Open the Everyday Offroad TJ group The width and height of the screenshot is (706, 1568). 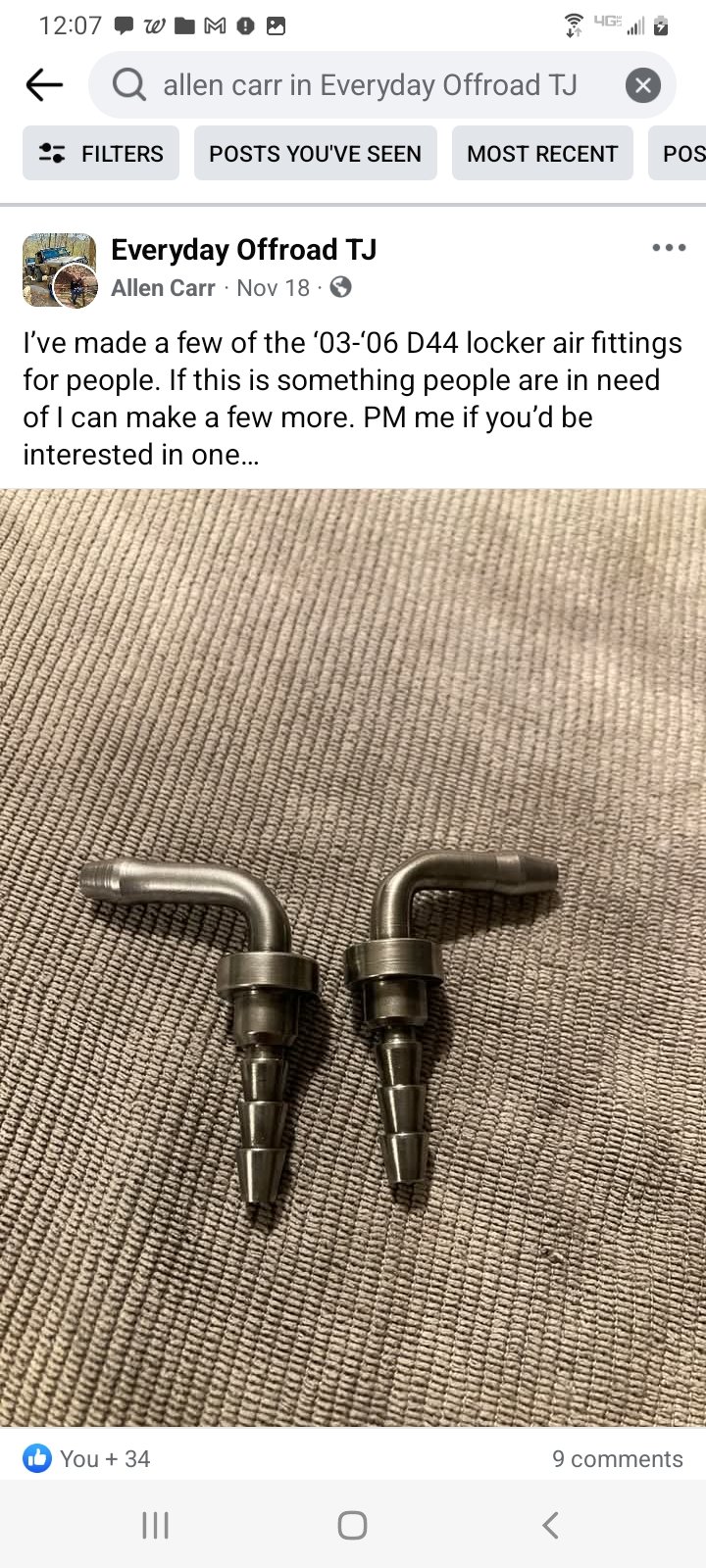[x=243, y=250]
